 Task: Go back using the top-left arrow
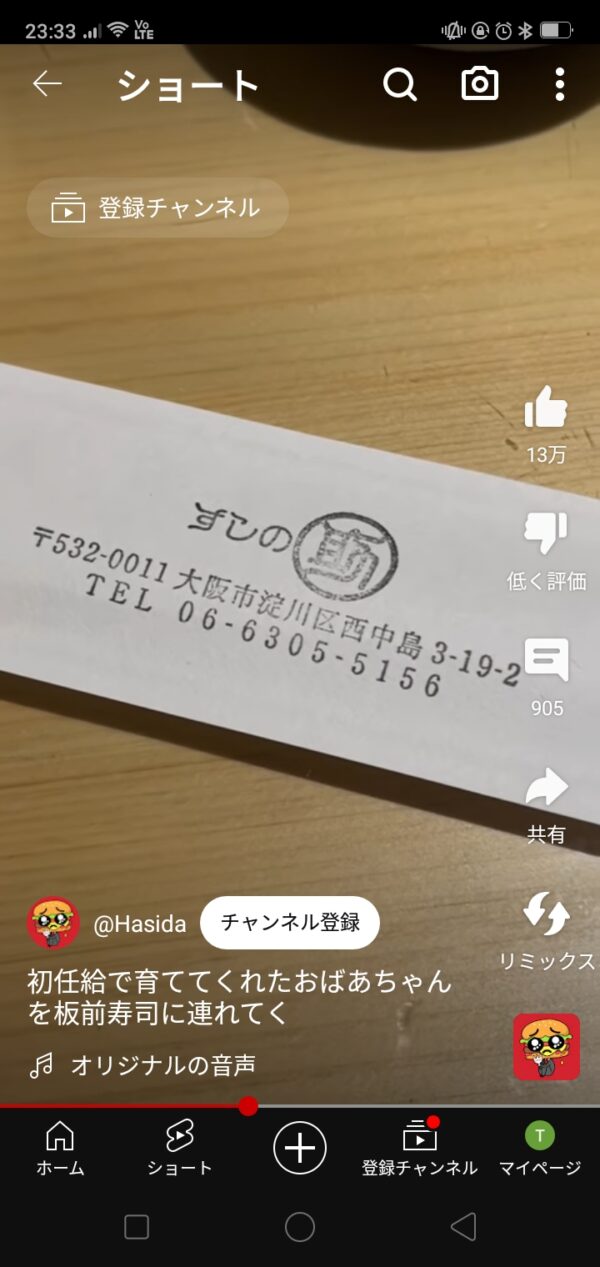click(x=47, y=85)
